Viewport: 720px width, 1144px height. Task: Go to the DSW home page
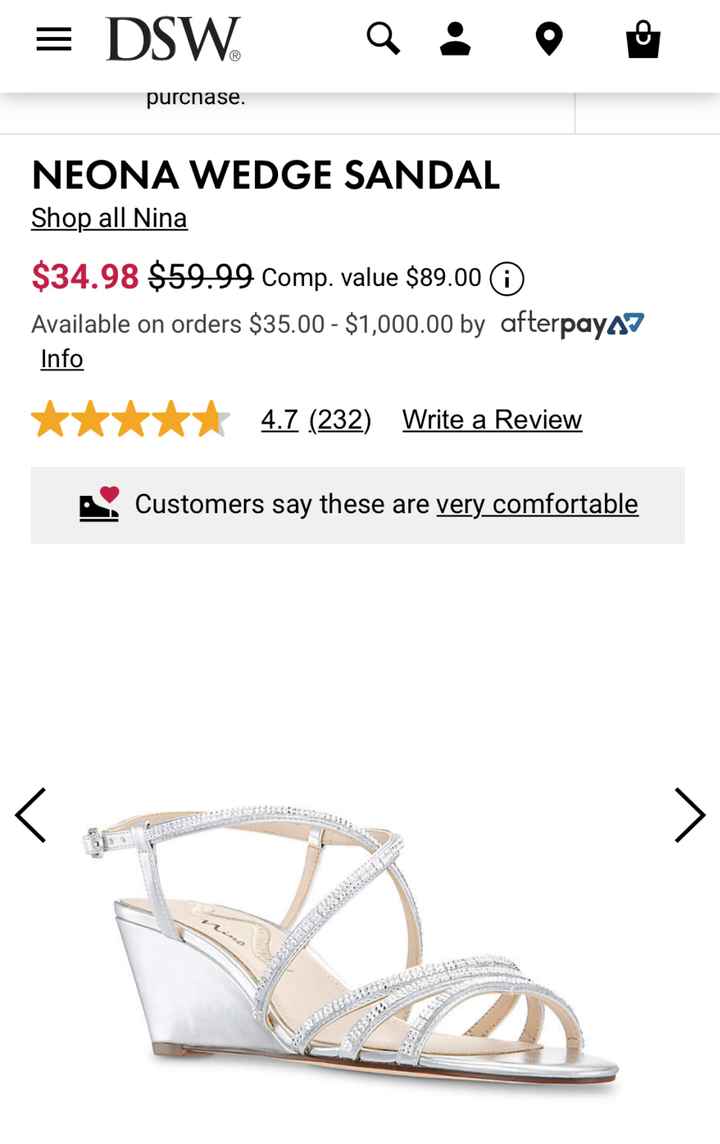pyautogui.click(x=173, y=39)
